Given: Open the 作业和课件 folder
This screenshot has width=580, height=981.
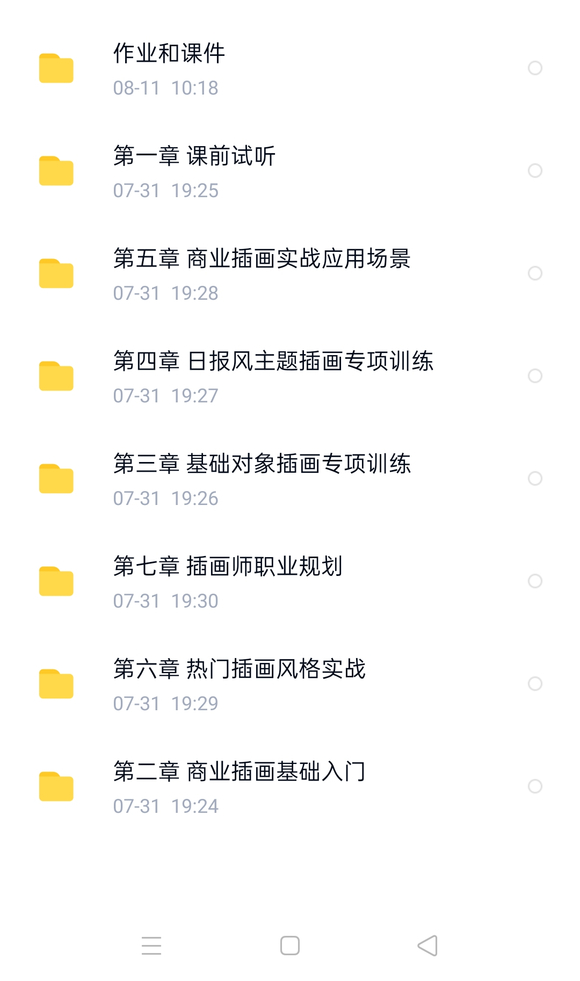Looking at the screenshot, I should 290,68.
